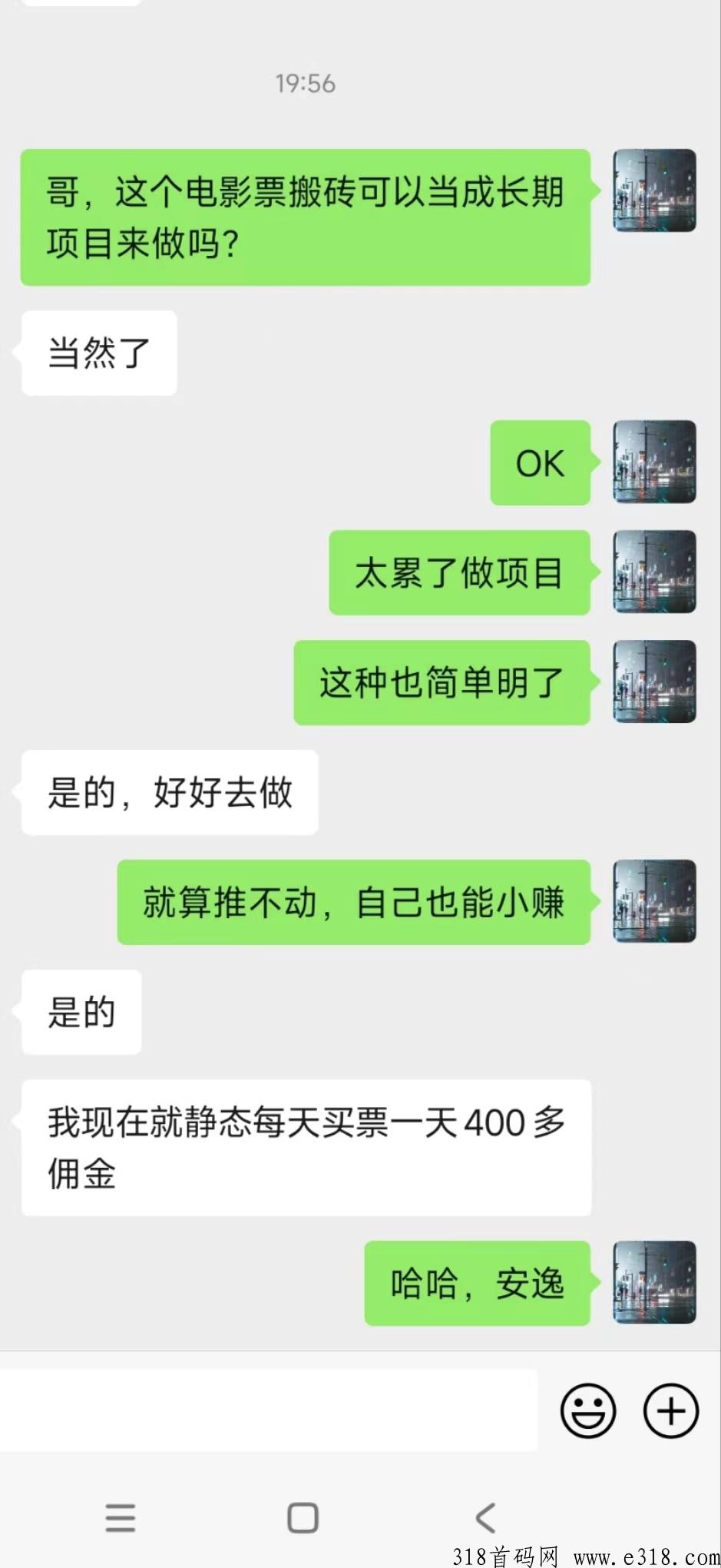Viewport: 721px width, 1568px height.
Task: Open sender avatar beside the 'OK' message
Action: click(x=654, y=462)
